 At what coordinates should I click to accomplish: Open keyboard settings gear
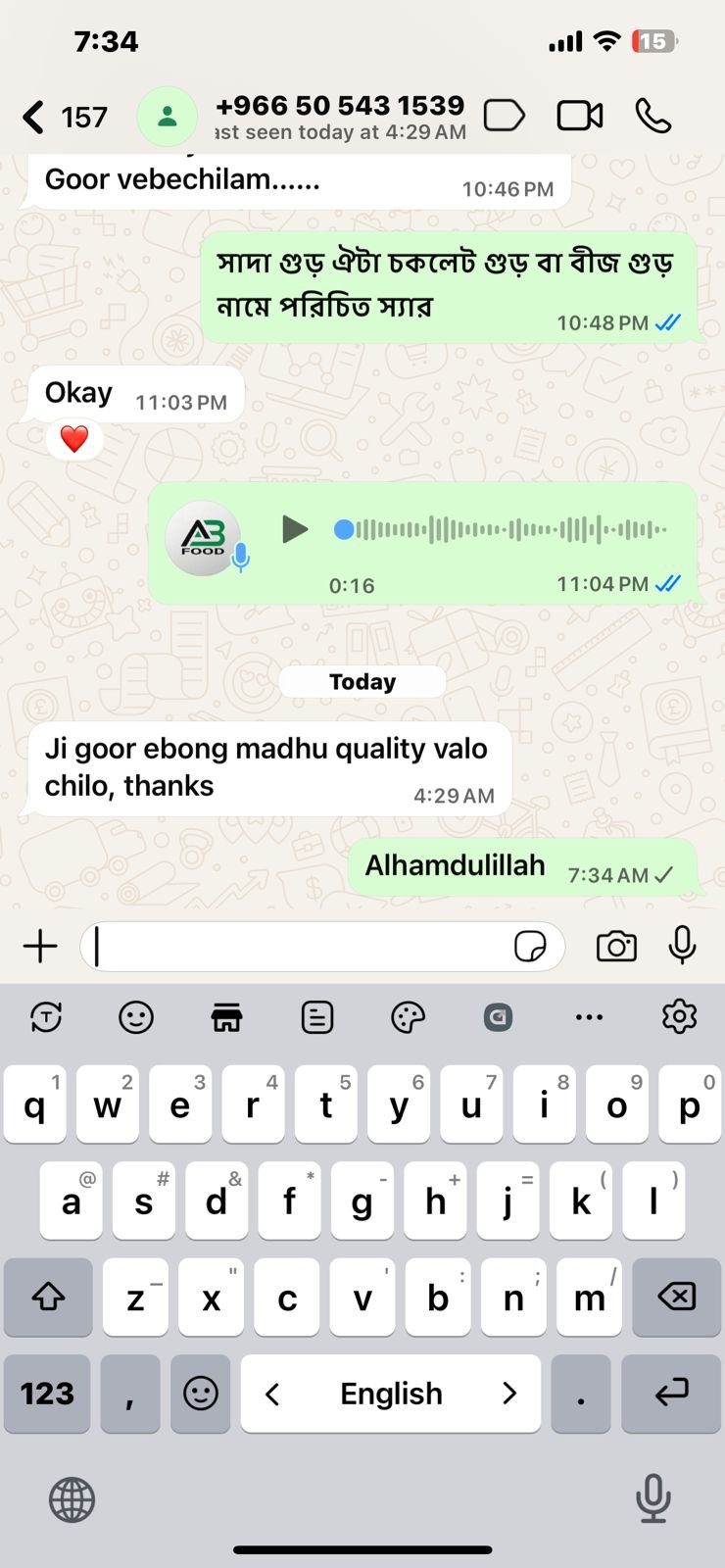pyautogui.click(x=679, y=1017)
